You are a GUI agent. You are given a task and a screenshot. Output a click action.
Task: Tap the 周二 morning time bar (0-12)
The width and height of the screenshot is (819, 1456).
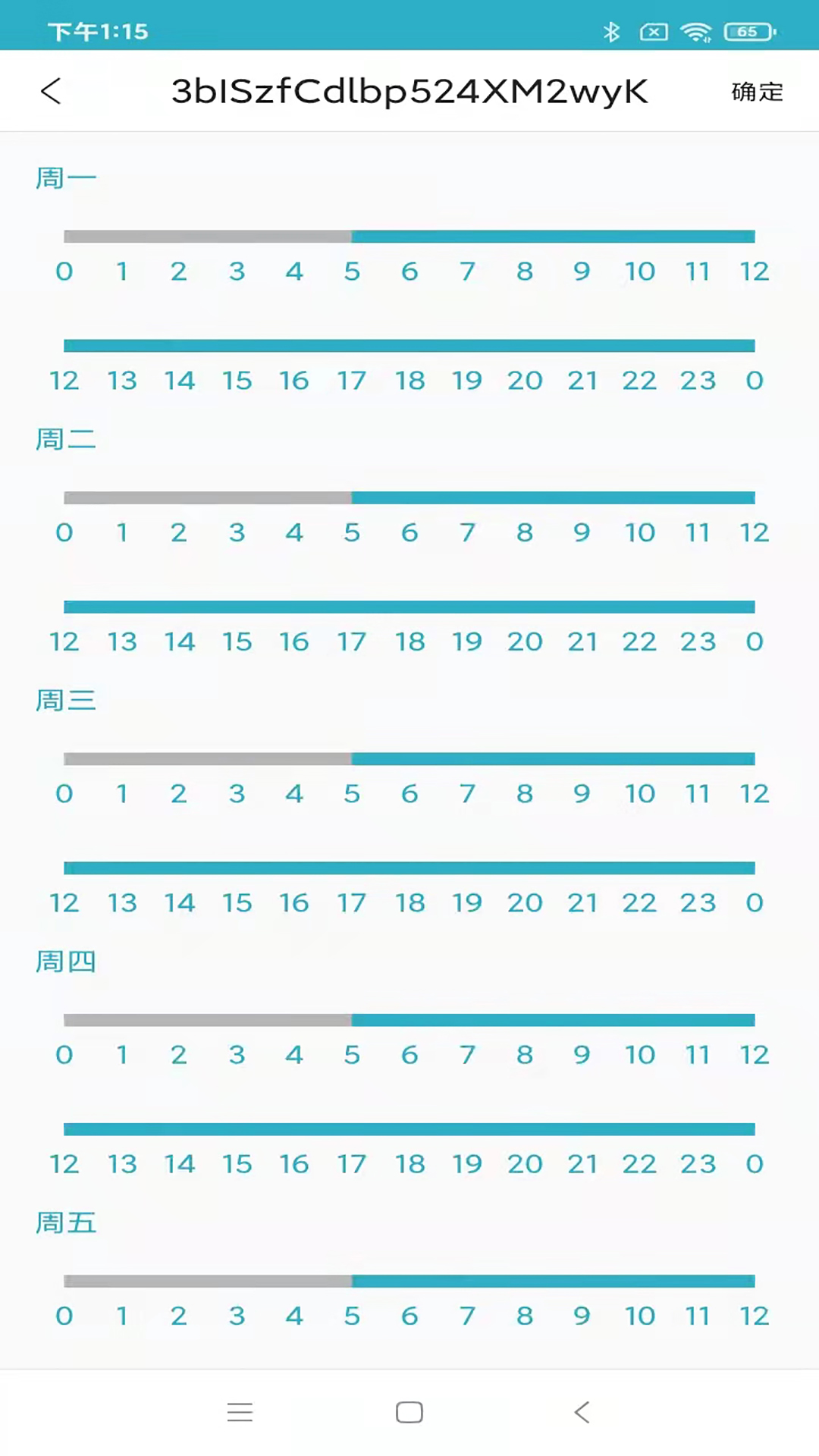pos(409,497)
